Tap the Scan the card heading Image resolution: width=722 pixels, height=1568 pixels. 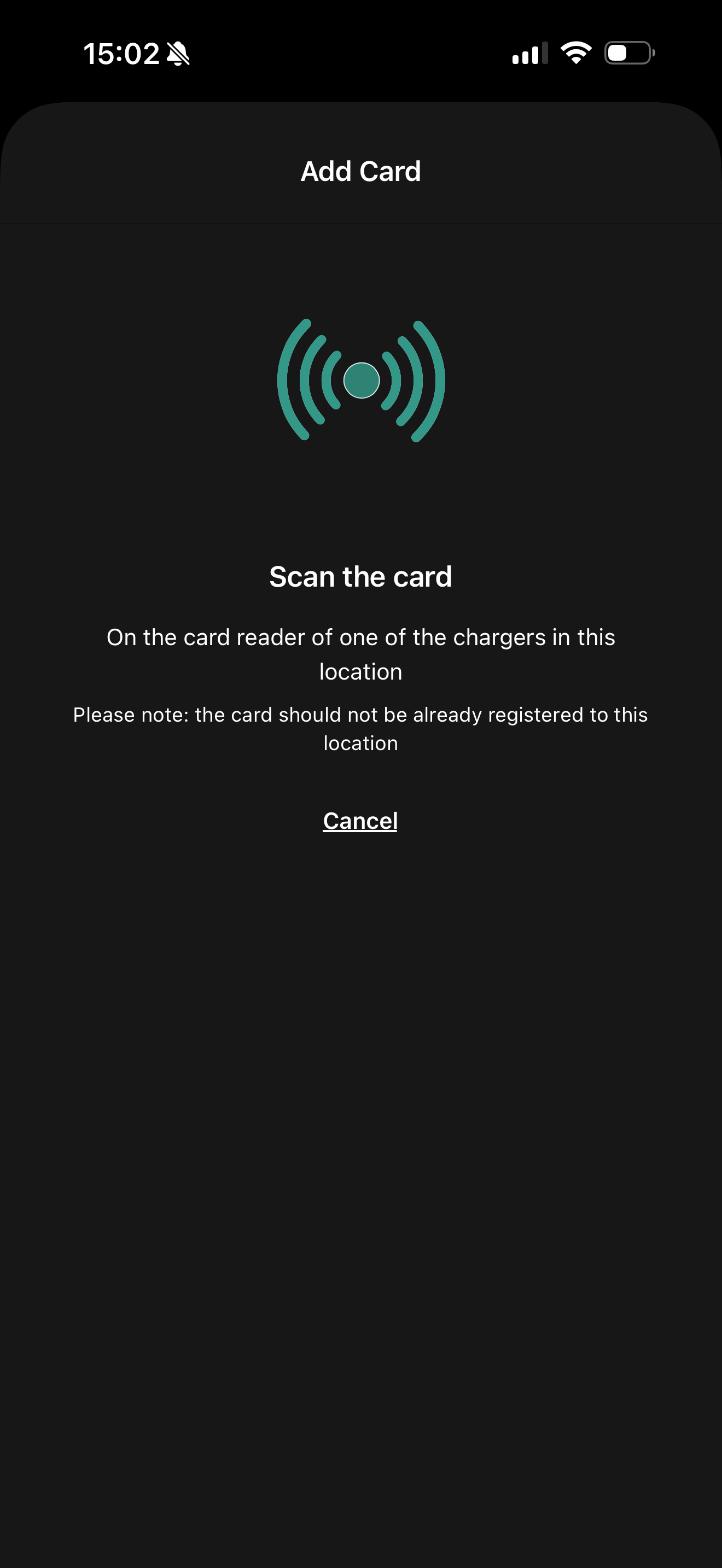click(360, 576)
